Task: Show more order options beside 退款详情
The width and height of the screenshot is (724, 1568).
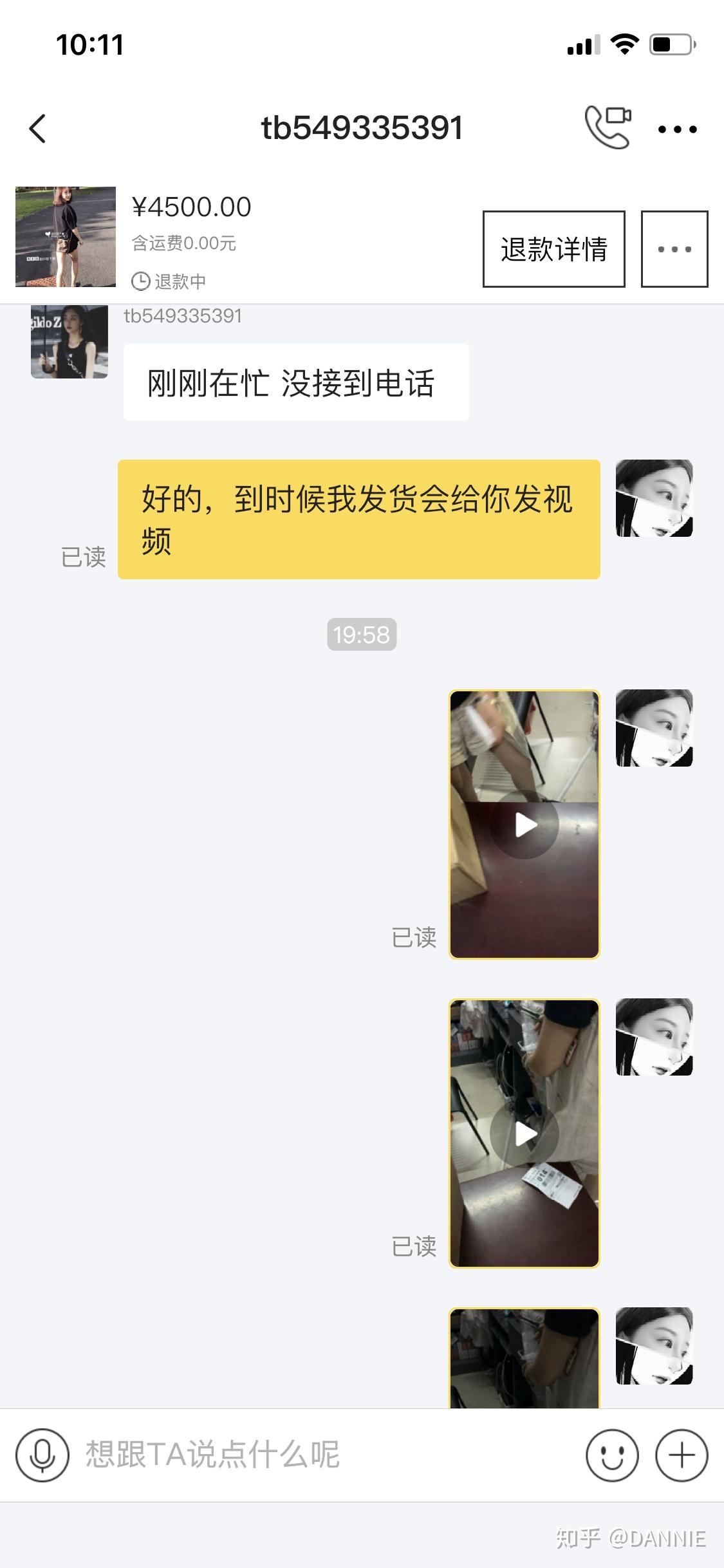Action: point(674,249)
